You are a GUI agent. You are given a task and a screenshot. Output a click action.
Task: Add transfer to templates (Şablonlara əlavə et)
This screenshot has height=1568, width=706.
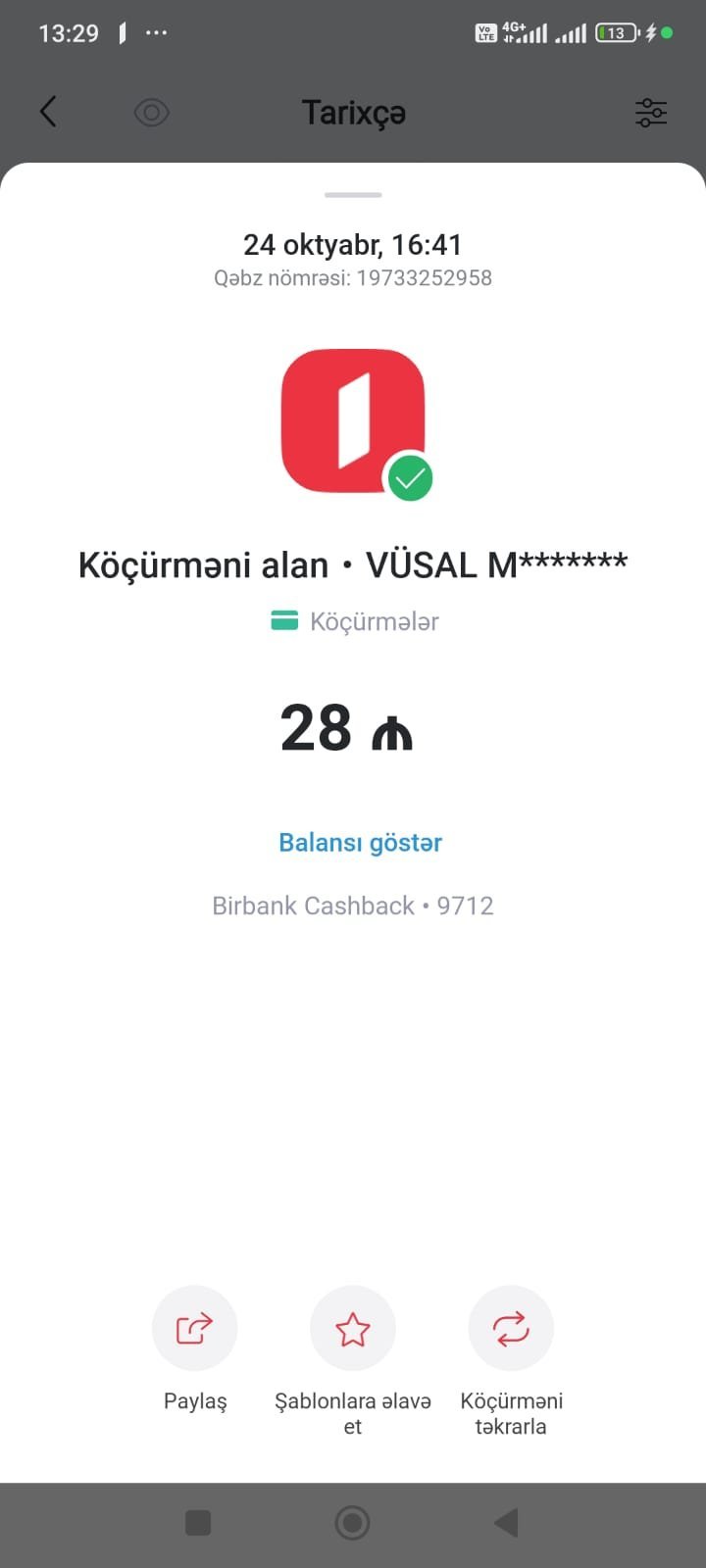(352, 1329)
